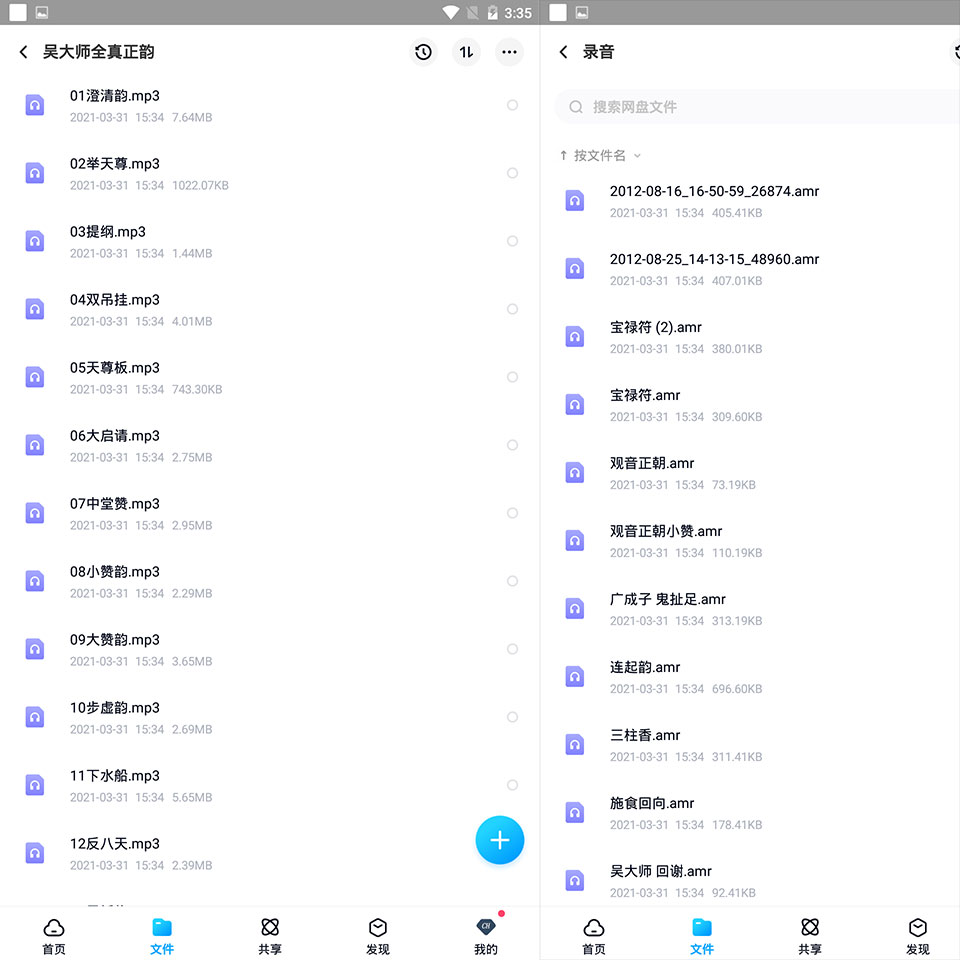Switch to the 我的 tab
This screenshot has height=960, width=960.
click(486, 936)
